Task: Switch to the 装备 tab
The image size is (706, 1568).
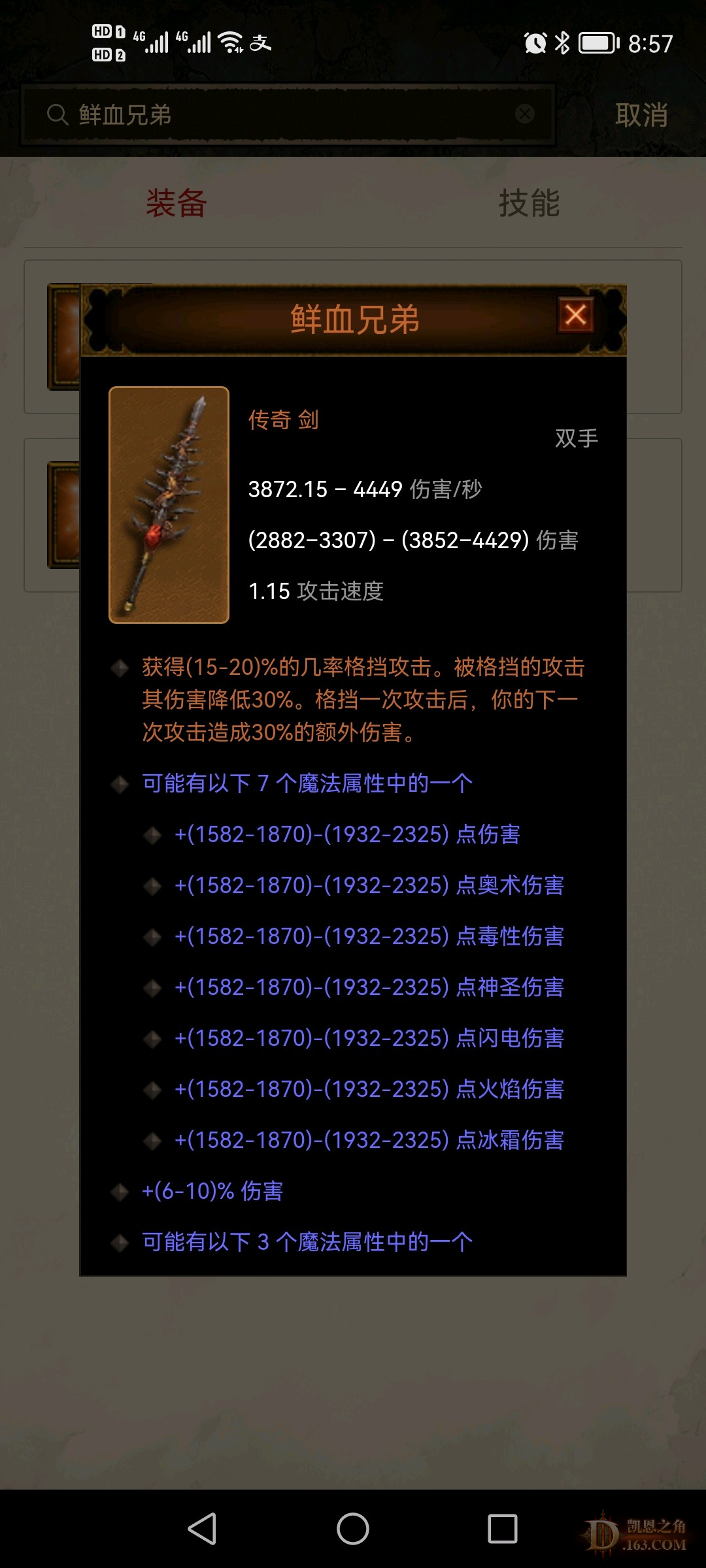Action: [x=176, y=203]
